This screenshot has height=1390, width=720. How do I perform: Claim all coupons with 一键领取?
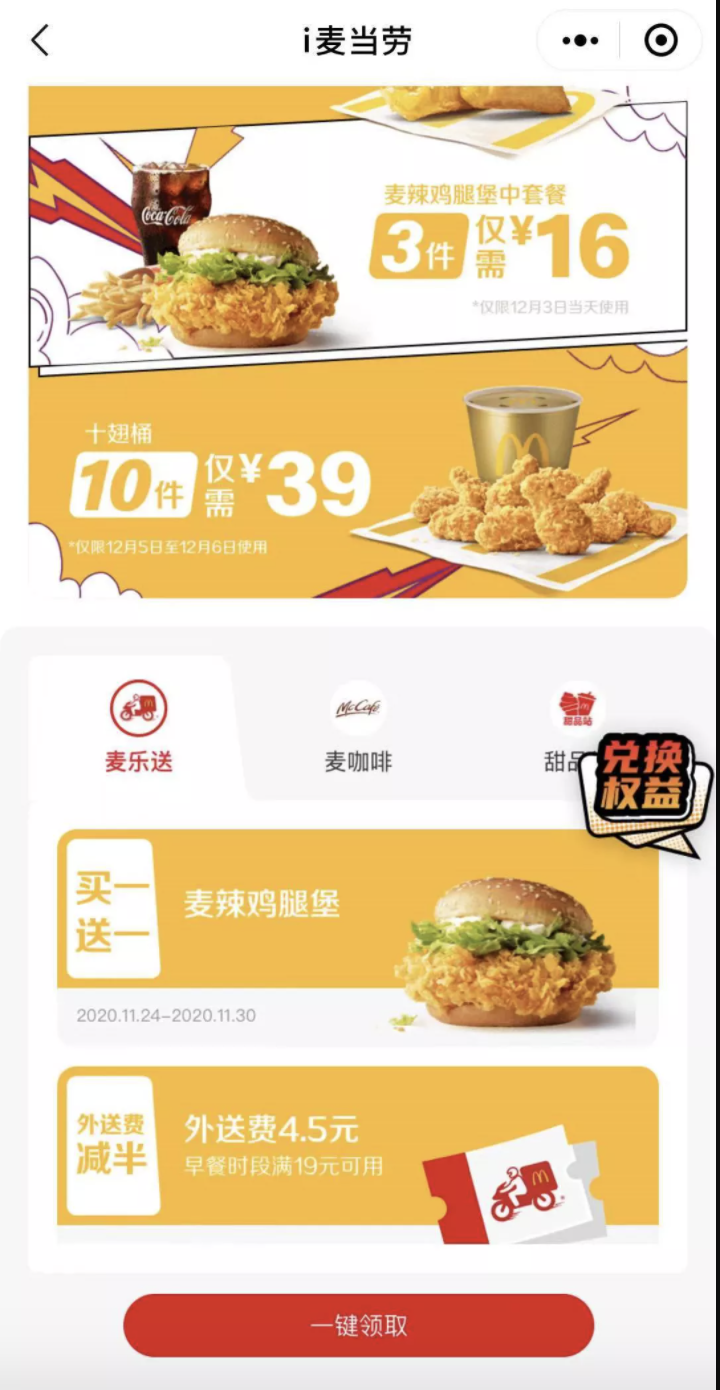tap(358, 1325)
